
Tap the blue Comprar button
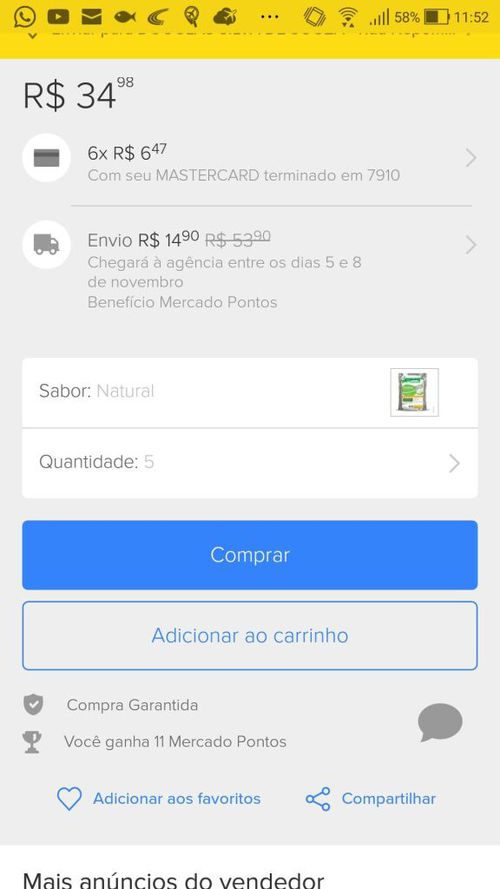pyautogui.click(x=249, y=555)
